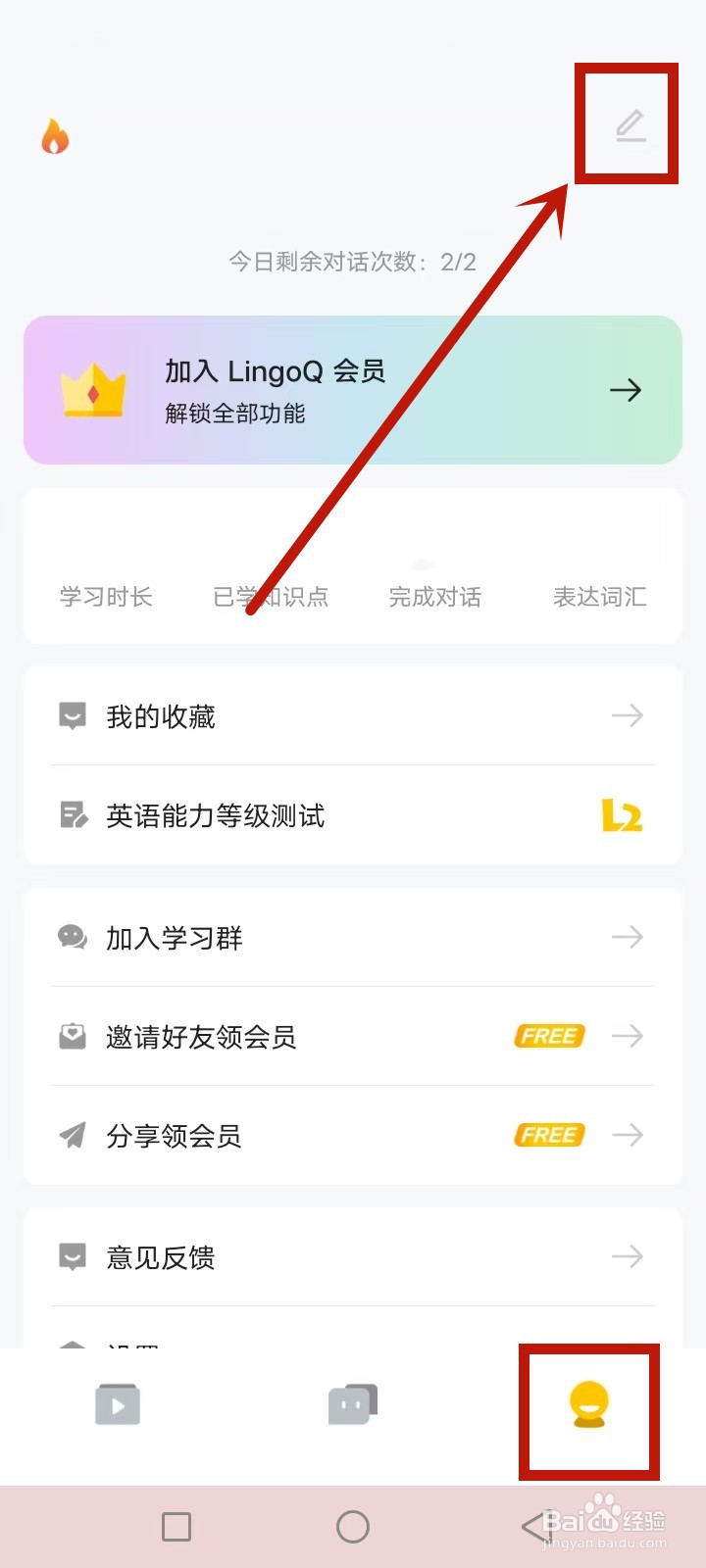The width and height of the screenshot is (706, 1568).
Task: Select the 表达词汇 stats tab
Action: tap(599, 598)
